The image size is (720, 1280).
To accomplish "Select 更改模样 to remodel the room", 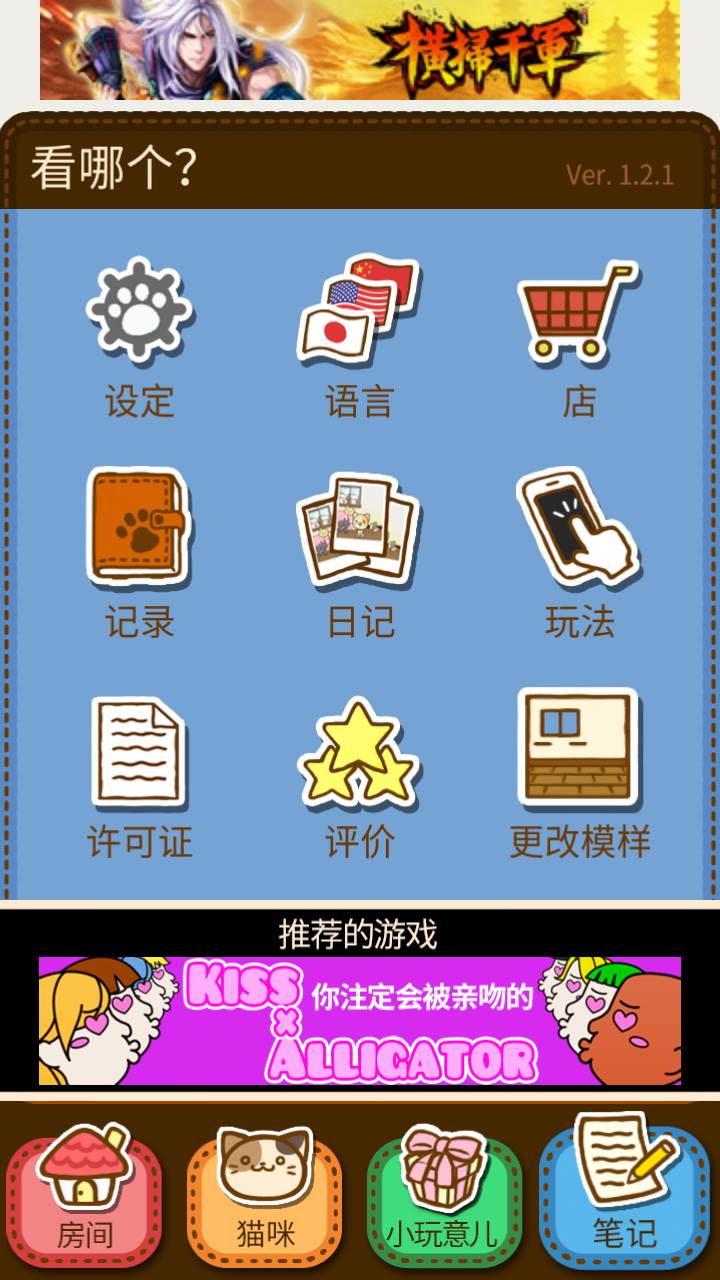I will [x=578, y=775].
